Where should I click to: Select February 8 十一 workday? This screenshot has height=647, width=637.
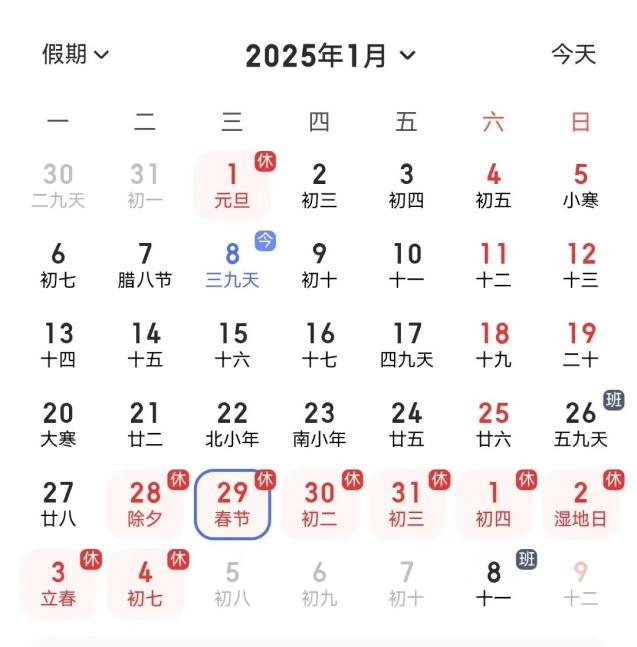point(494,584)
